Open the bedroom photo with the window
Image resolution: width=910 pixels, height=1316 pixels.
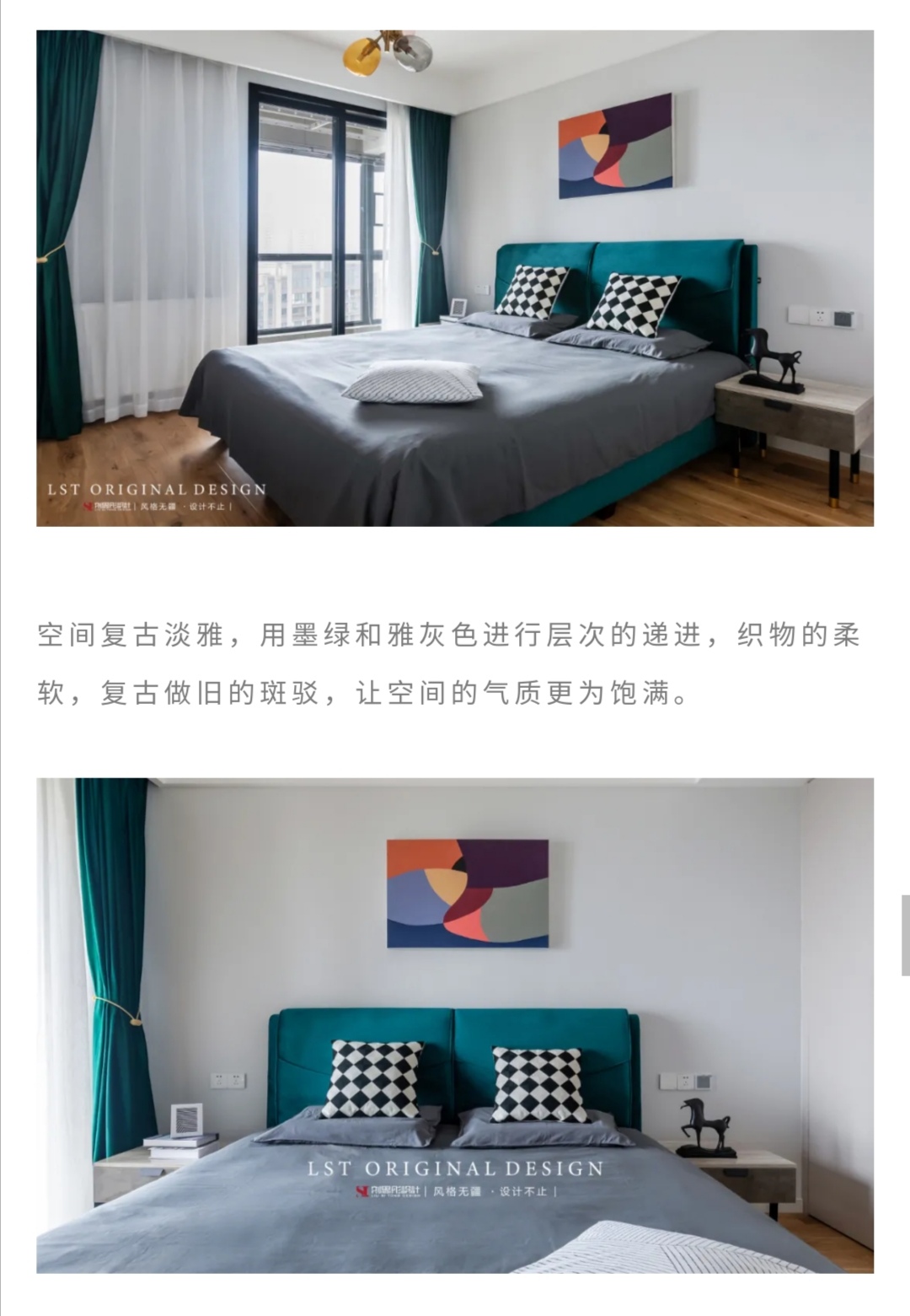[455, 278]
